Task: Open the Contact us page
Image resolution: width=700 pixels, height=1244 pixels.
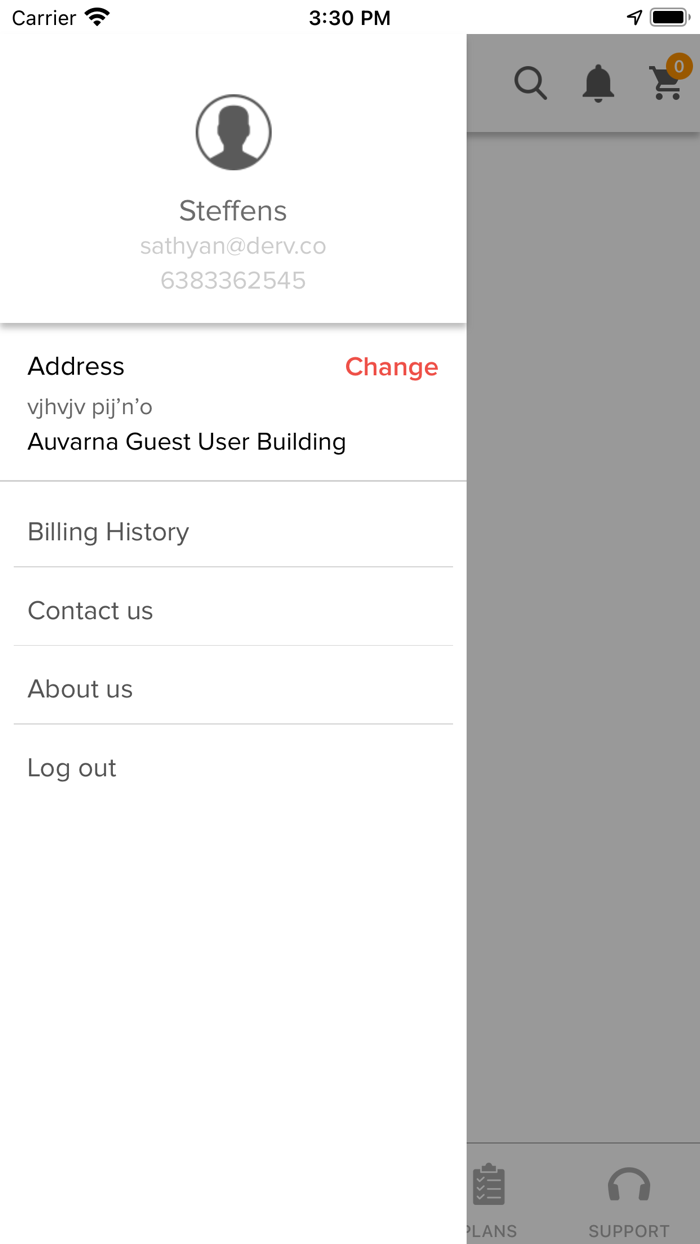Action: coord(90,610)
